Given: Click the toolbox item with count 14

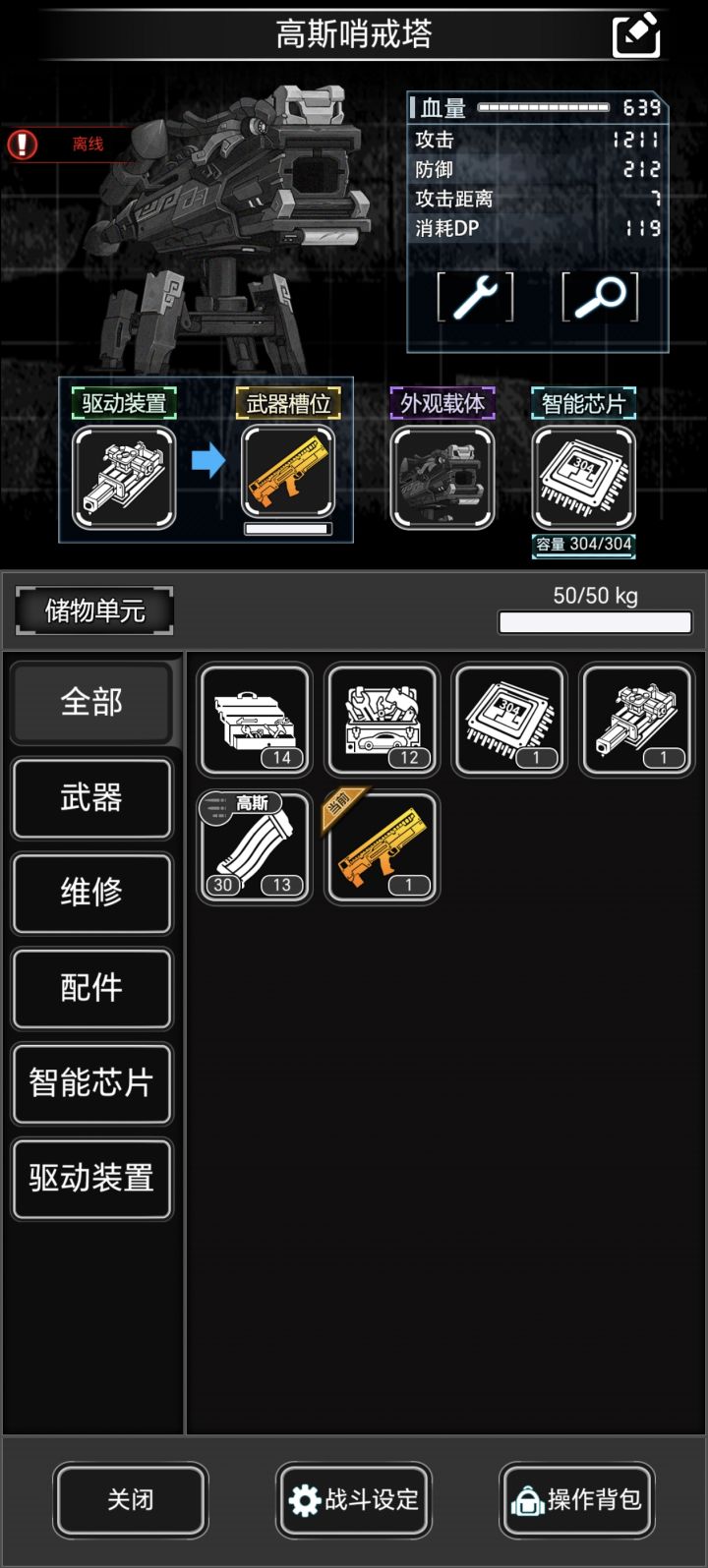Looking at the screenshot, I should pyautogui.click(x=253, y=720).
